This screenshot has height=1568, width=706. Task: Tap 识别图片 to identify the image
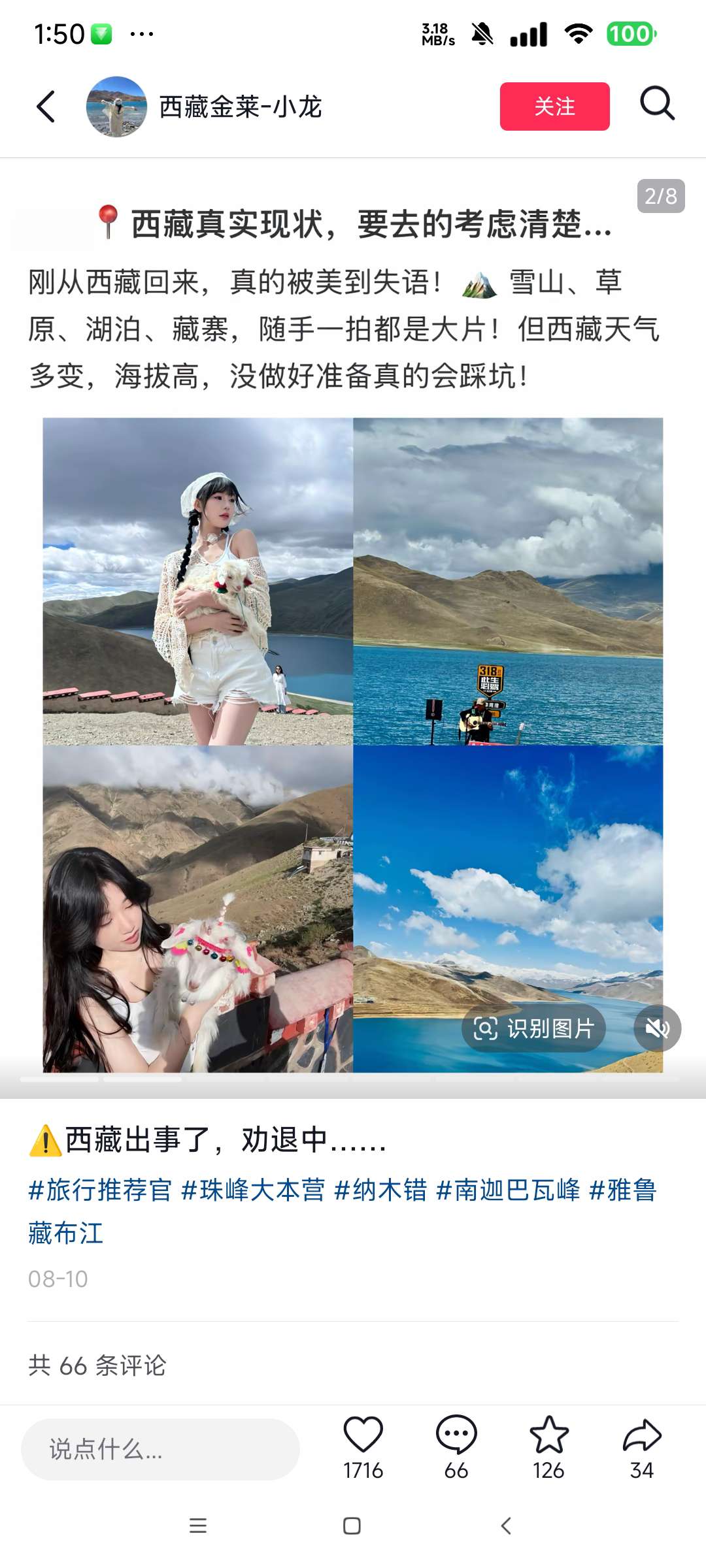coord(534,1028)
